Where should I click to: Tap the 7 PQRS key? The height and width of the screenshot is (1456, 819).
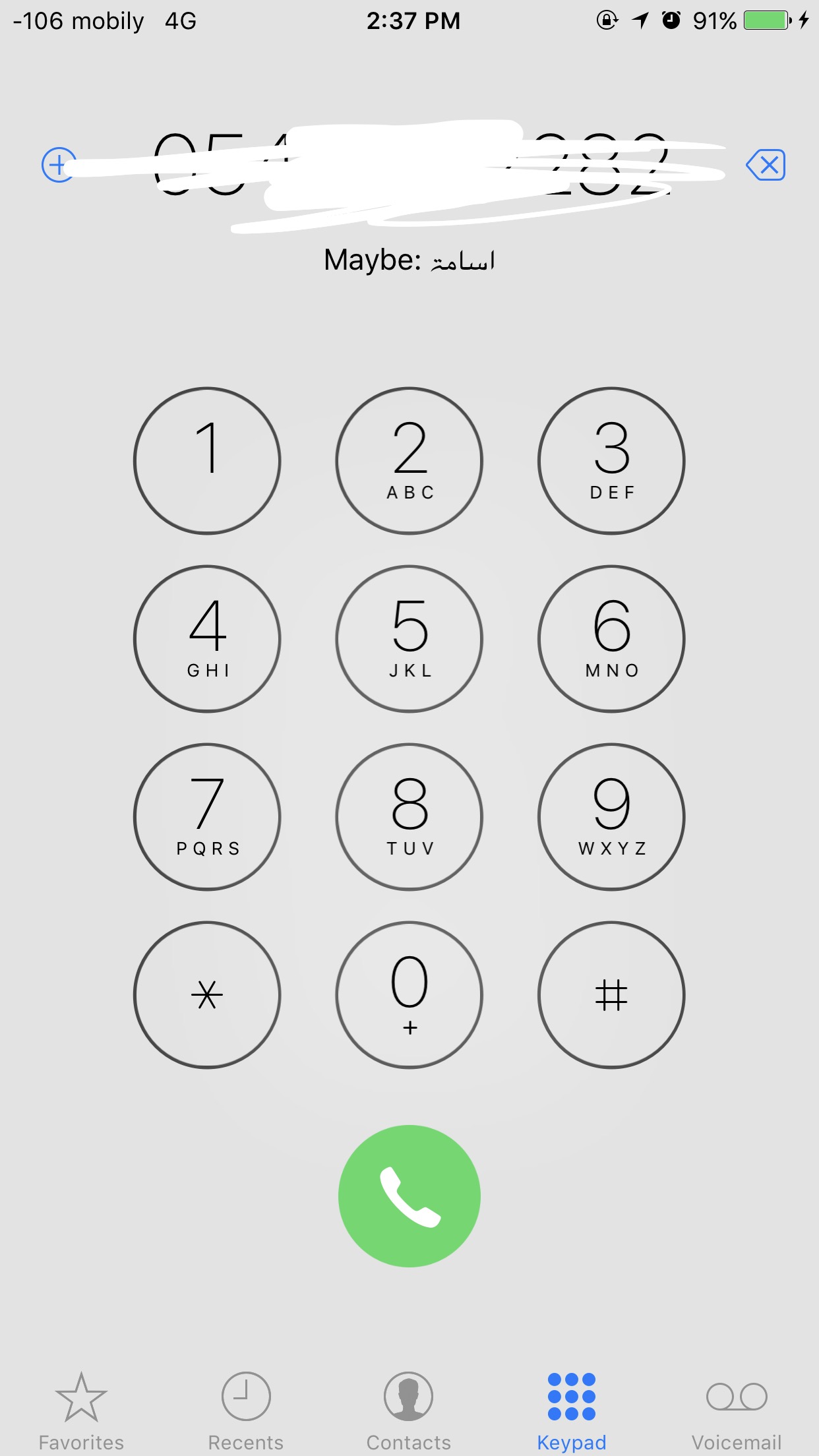(x=207, y=816)
